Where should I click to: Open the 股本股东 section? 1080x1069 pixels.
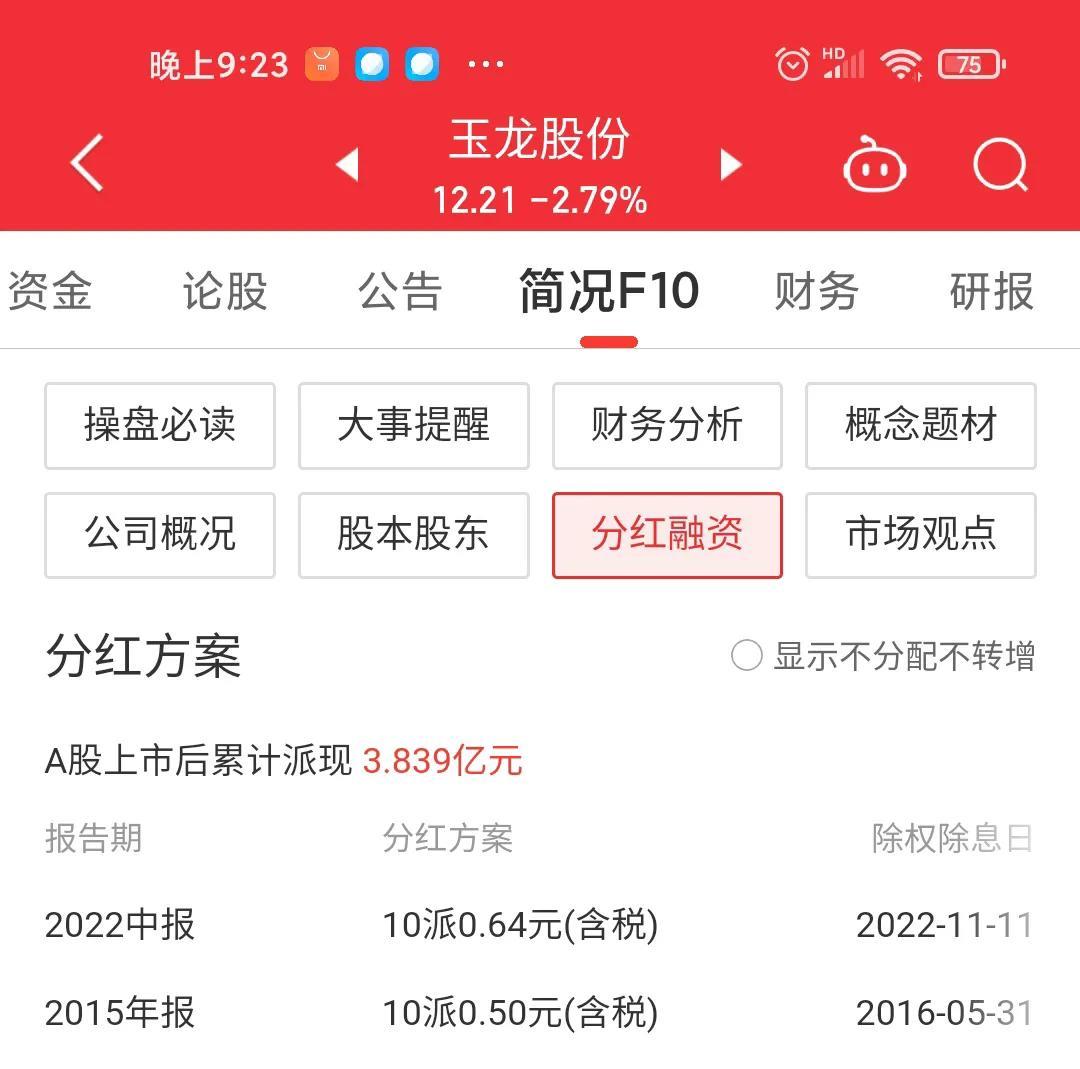click(413, 535)
